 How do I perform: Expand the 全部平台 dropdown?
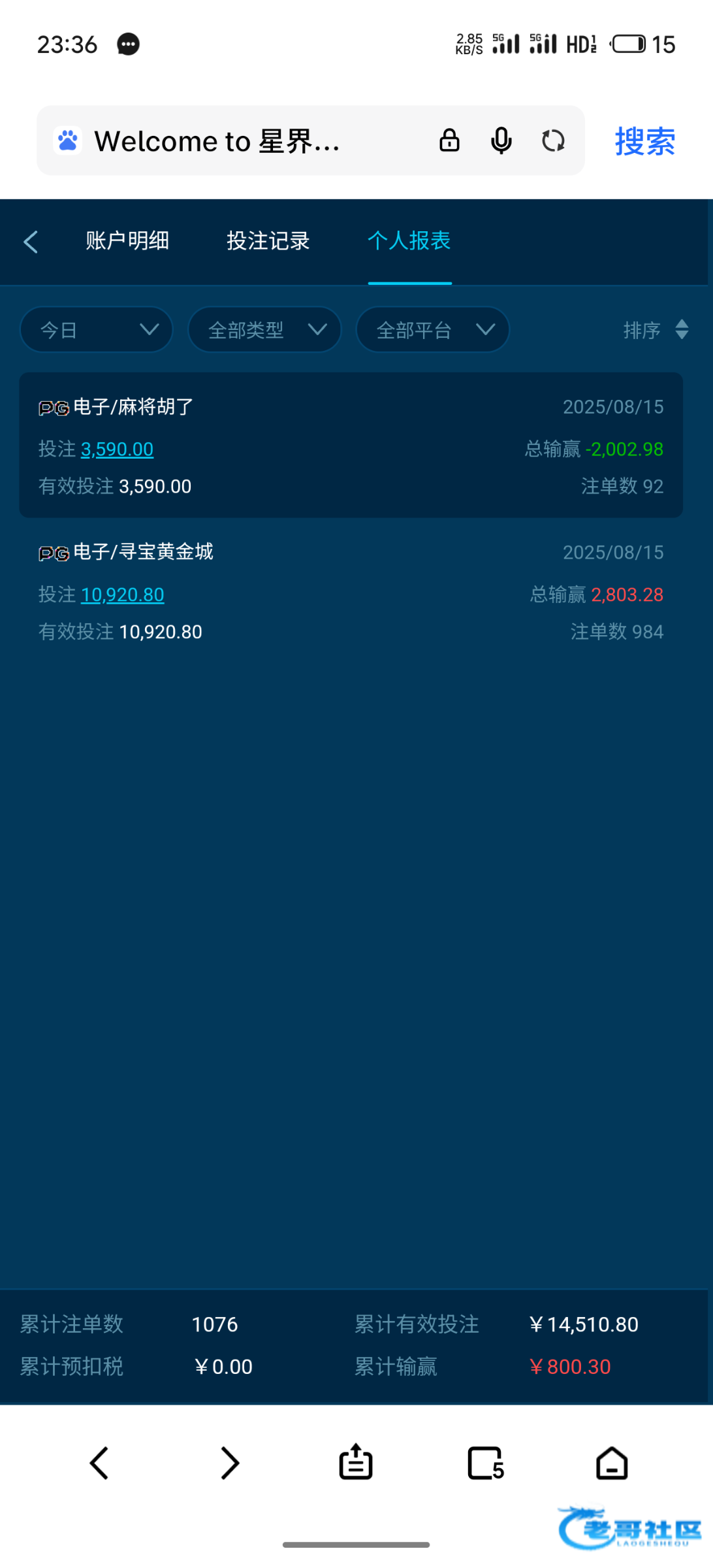click(x=432, y=330)
